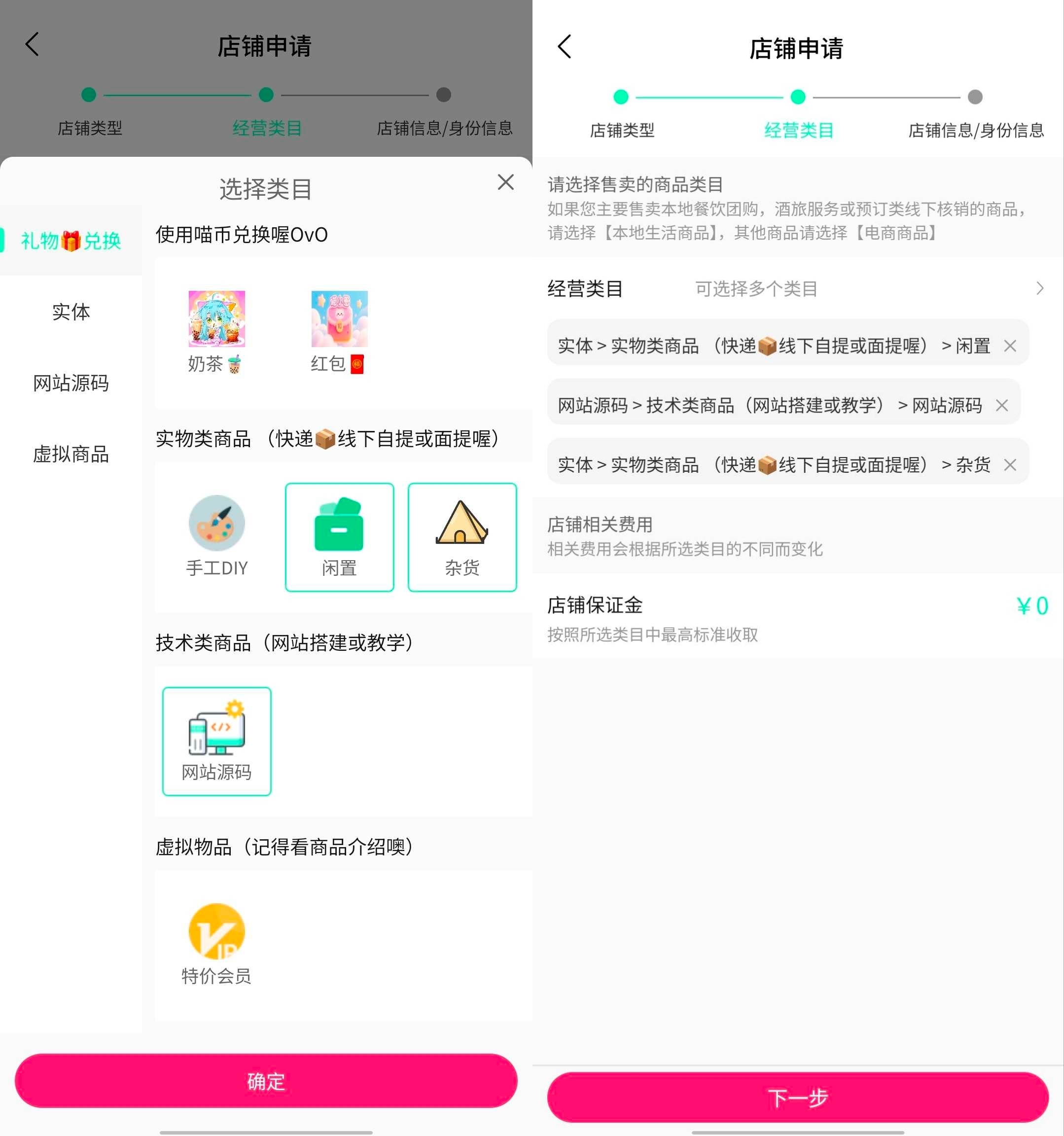
Task: Remove the 闲置 selected category chip
Action: pos(1010,346)
